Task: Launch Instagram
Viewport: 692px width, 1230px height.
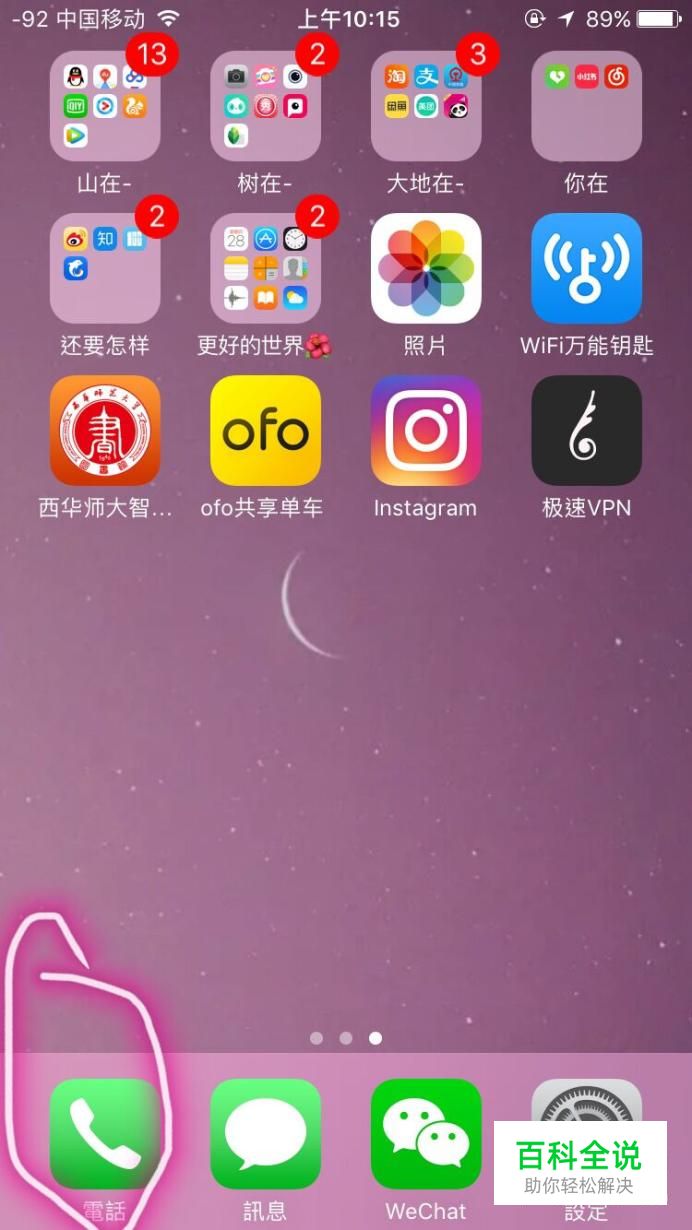Action: tap(426, 430)
